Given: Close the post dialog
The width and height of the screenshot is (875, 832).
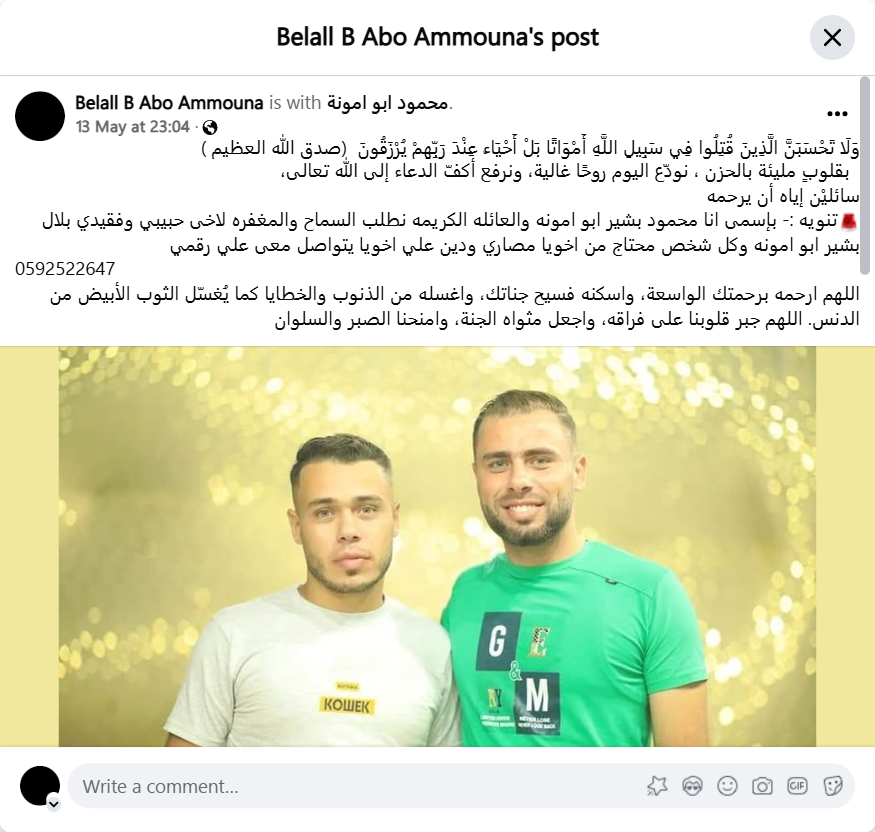Looking at the screenshot, I should point(831,38).
